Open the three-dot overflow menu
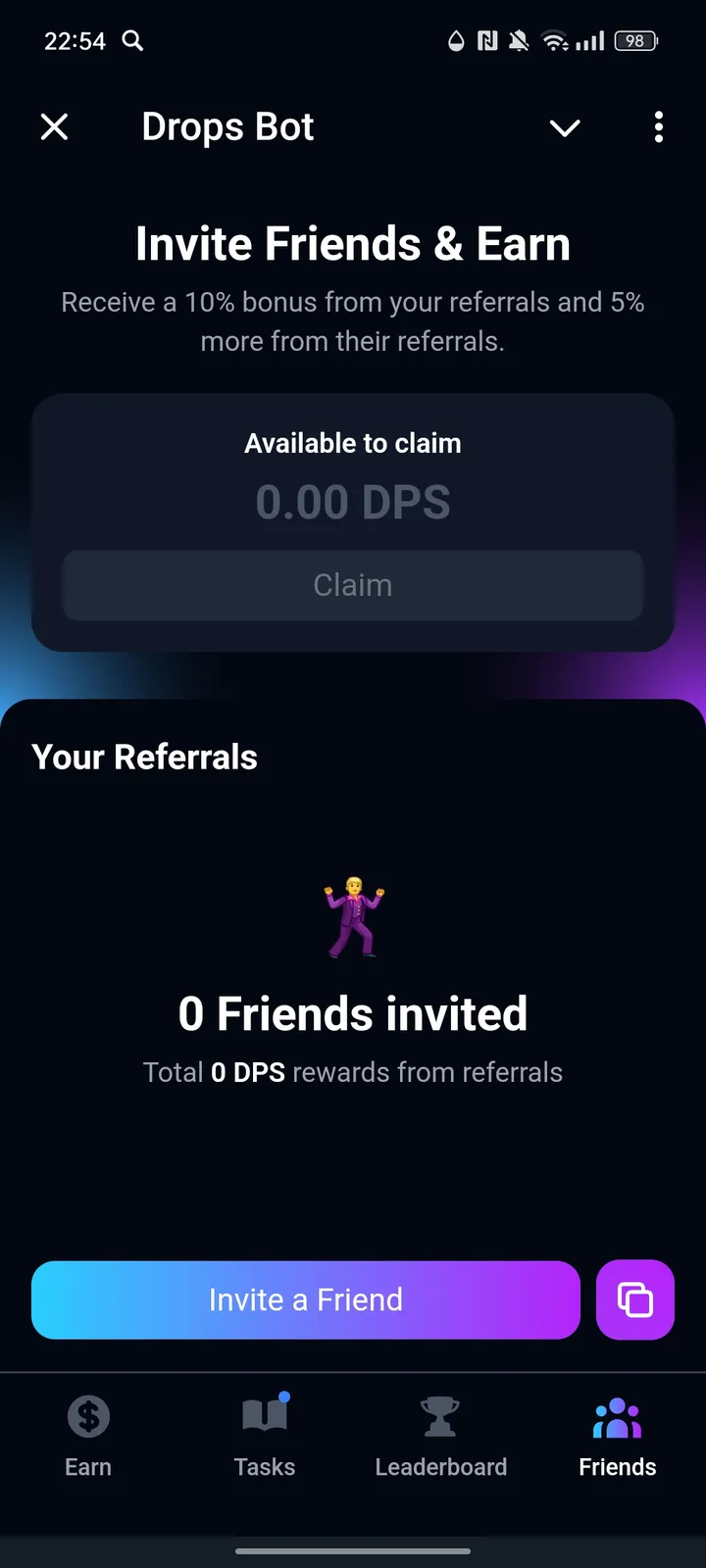 click(x=658, y=127)
